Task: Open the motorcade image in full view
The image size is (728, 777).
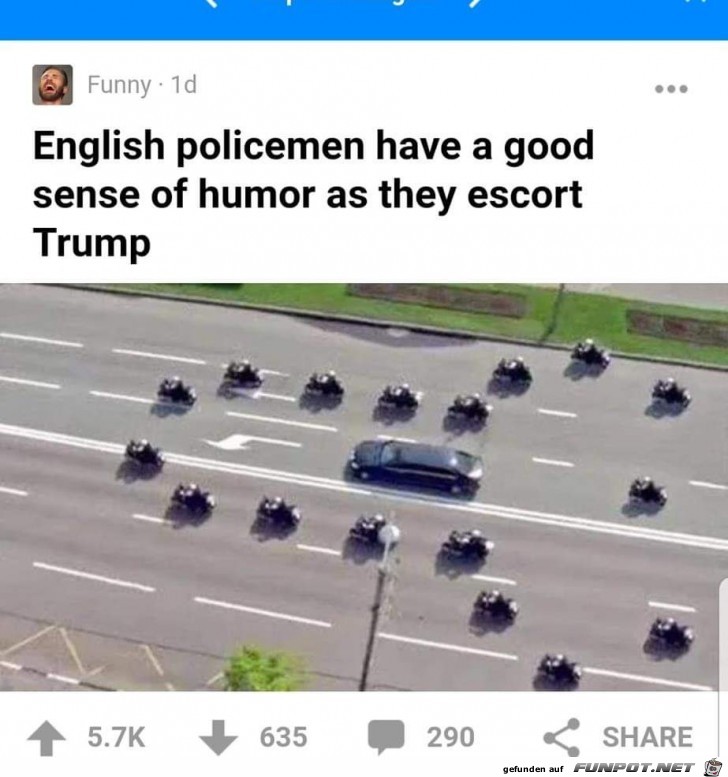Action: pyautogui.click(x=364, y=486)
